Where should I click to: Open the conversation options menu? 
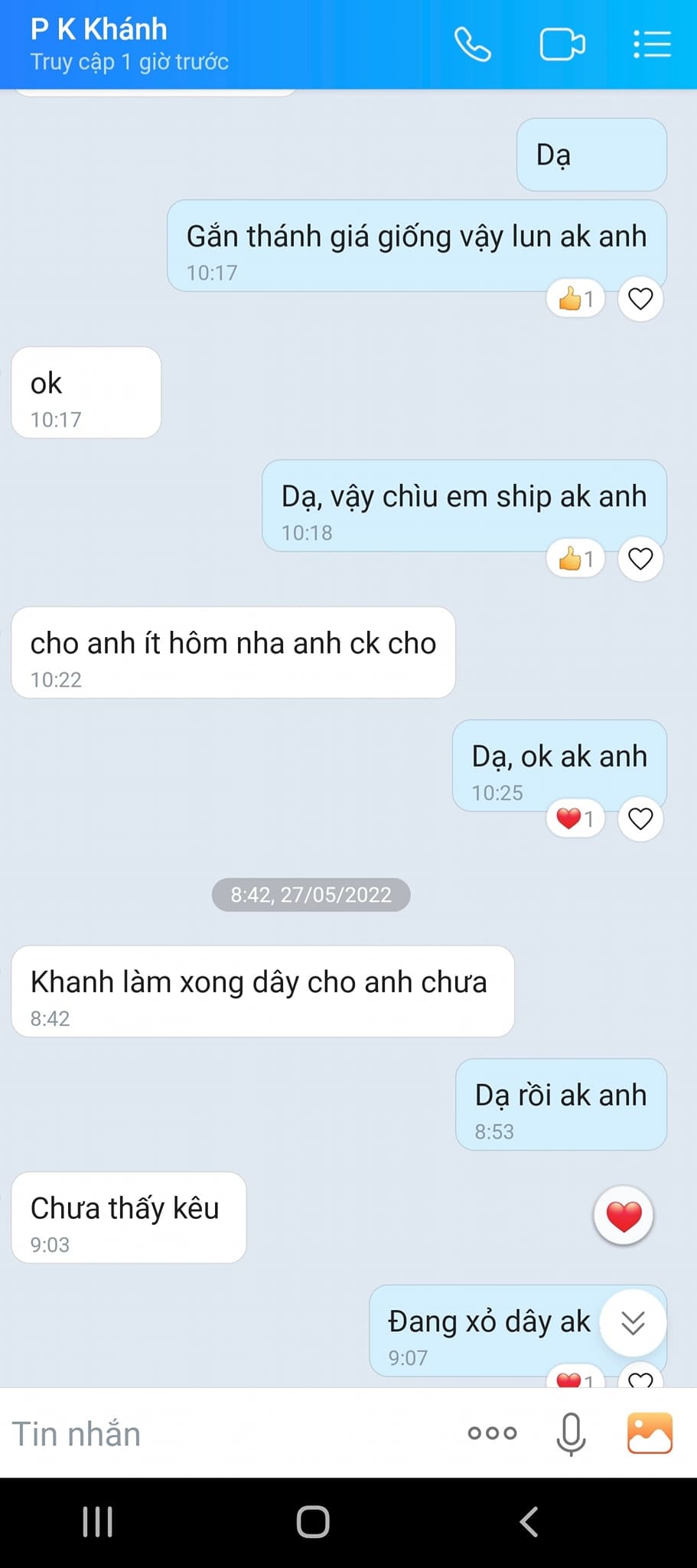[x=652, y=44]
